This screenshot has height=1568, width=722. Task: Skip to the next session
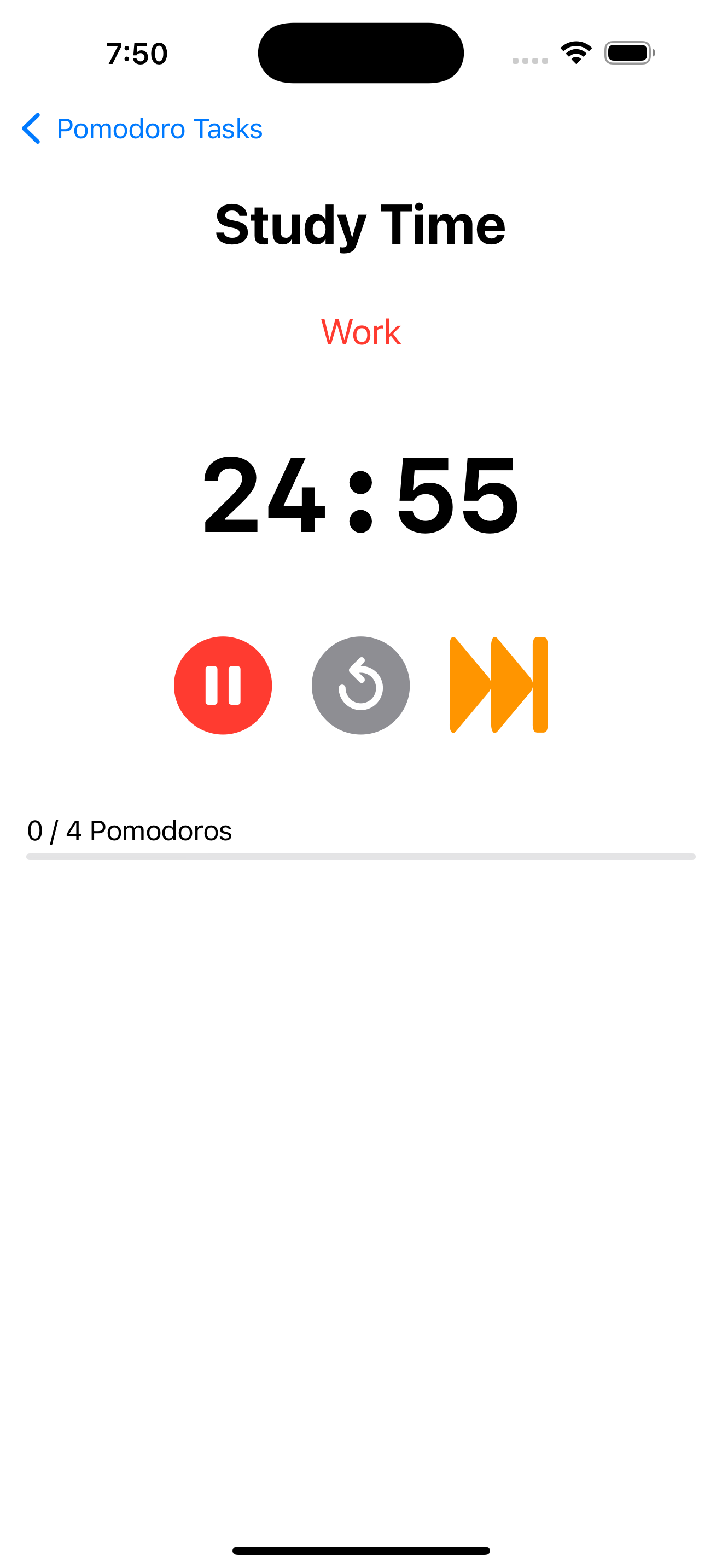498,686
